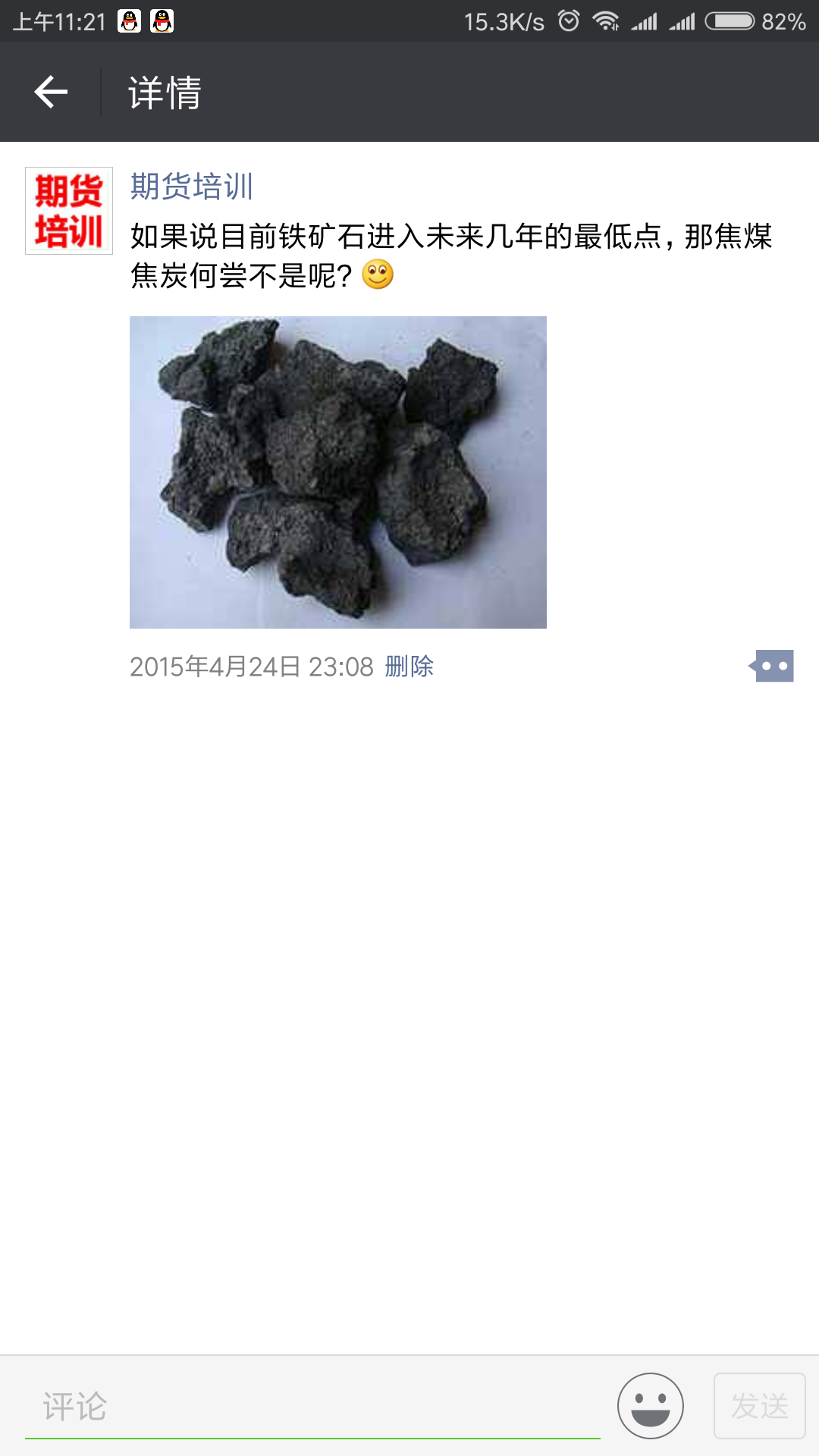This screenshot has height=1456, width=819.
Task: Open the like and comment bubble icon
Action: (x=771, y=666)
